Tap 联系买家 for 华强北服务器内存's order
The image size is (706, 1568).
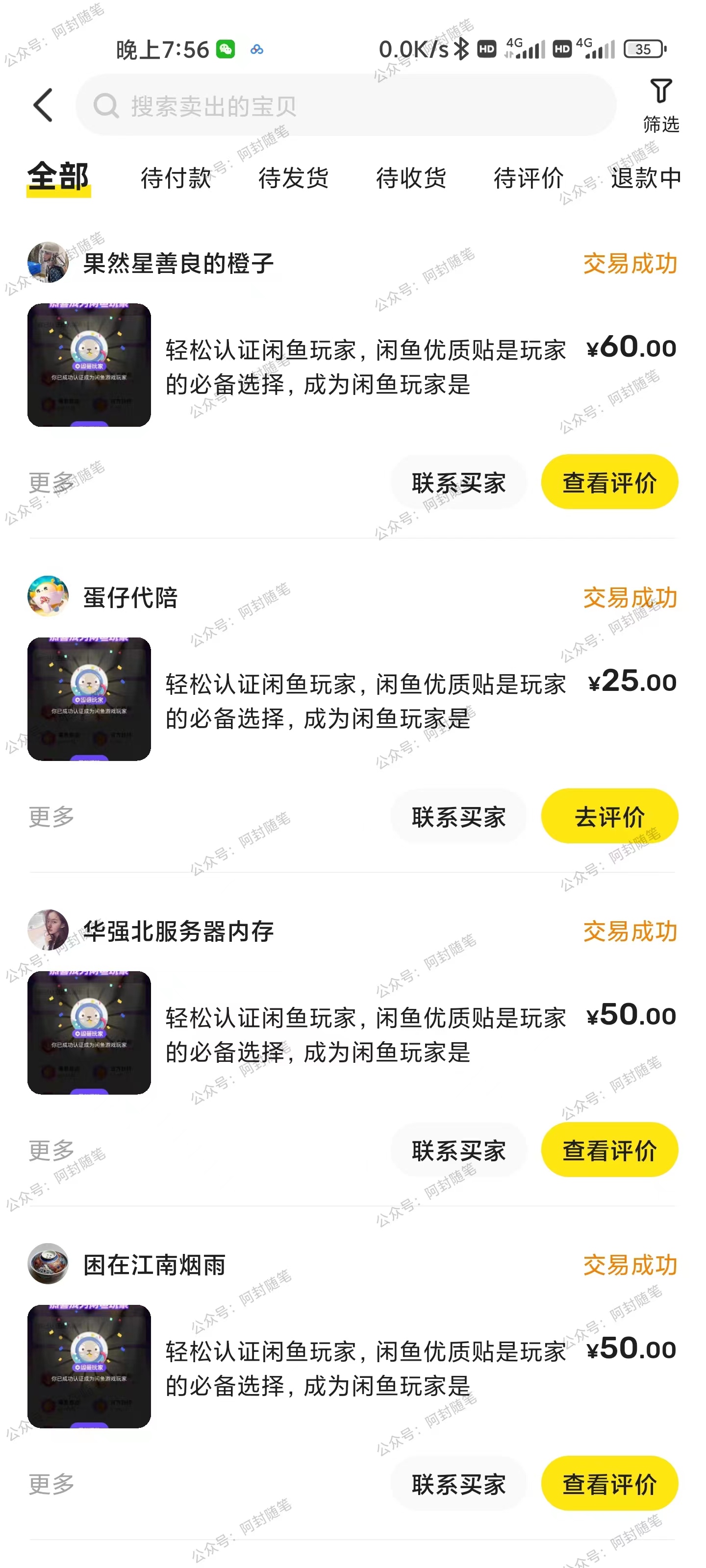click(459, 1150)
